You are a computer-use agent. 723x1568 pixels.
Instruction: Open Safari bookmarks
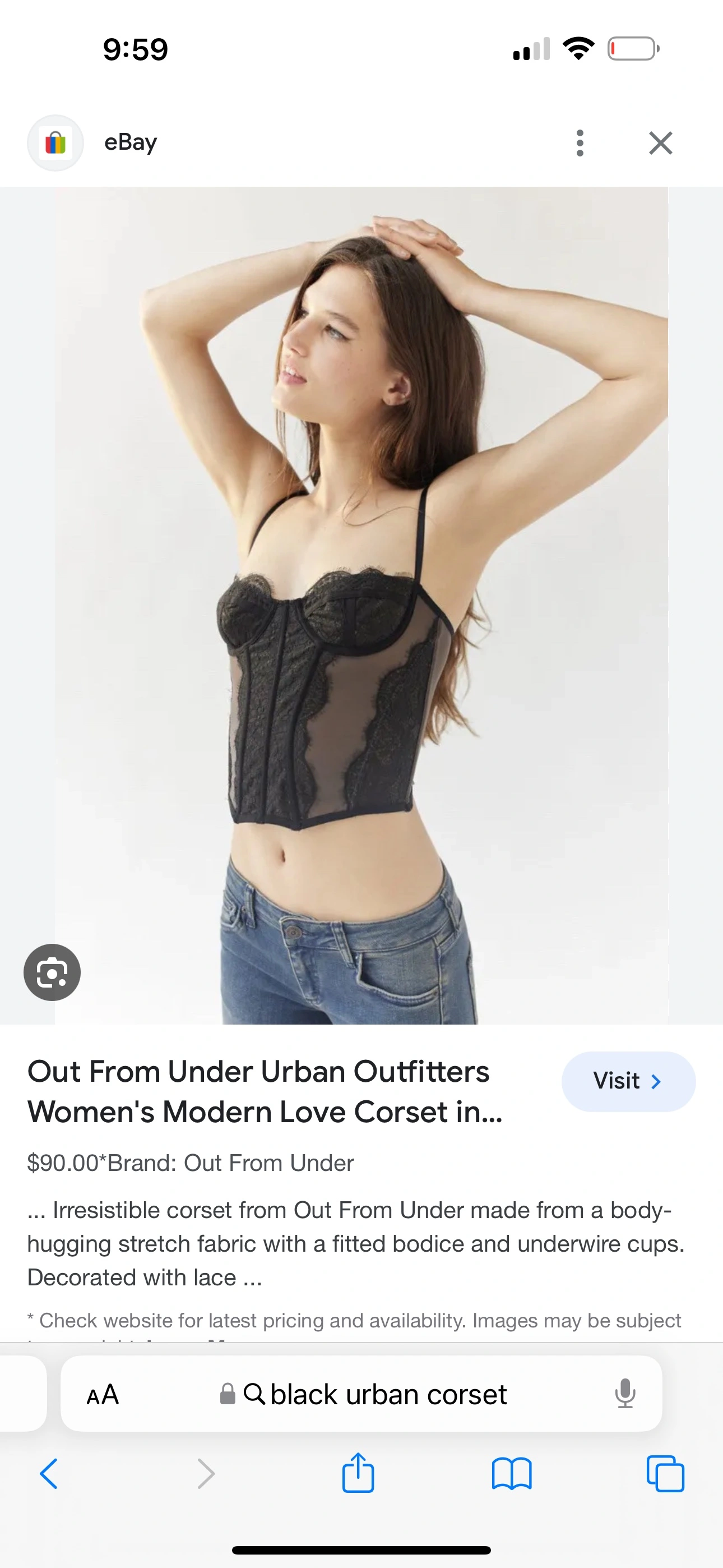511,1474
